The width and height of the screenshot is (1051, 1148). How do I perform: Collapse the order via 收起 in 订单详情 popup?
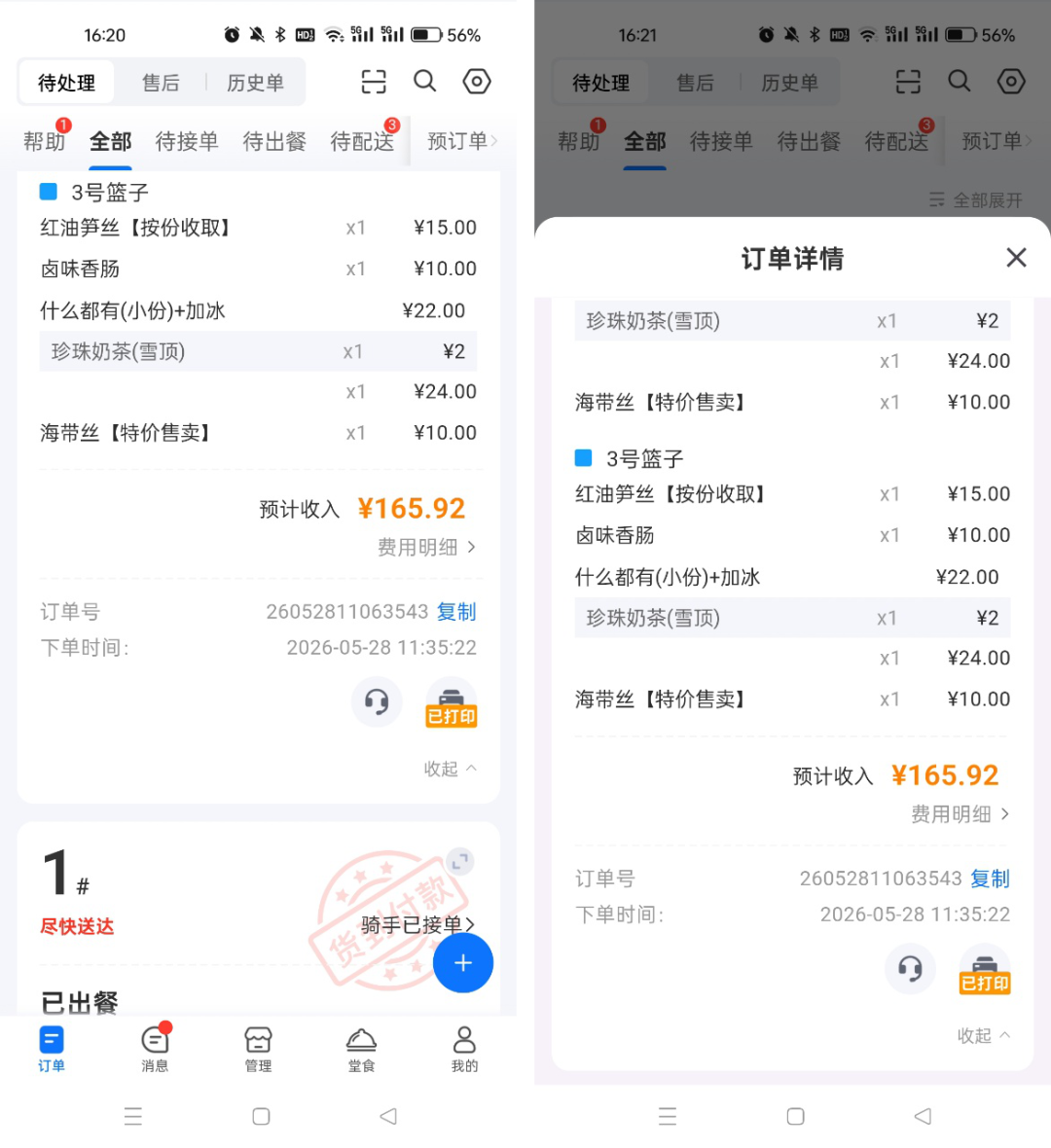click(x=984, y=1035)
